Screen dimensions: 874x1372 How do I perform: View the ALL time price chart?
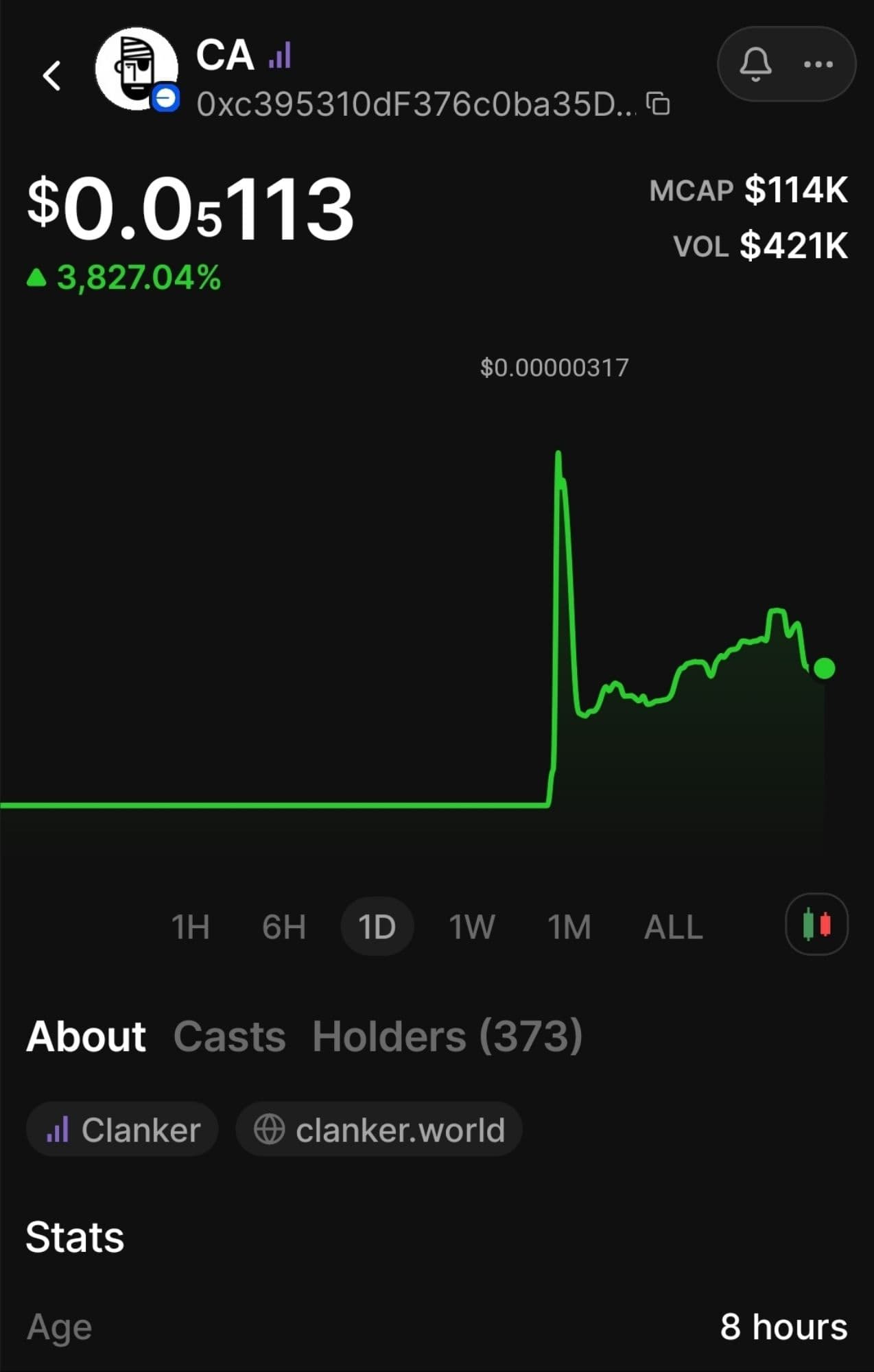click(x=673, y=927)
